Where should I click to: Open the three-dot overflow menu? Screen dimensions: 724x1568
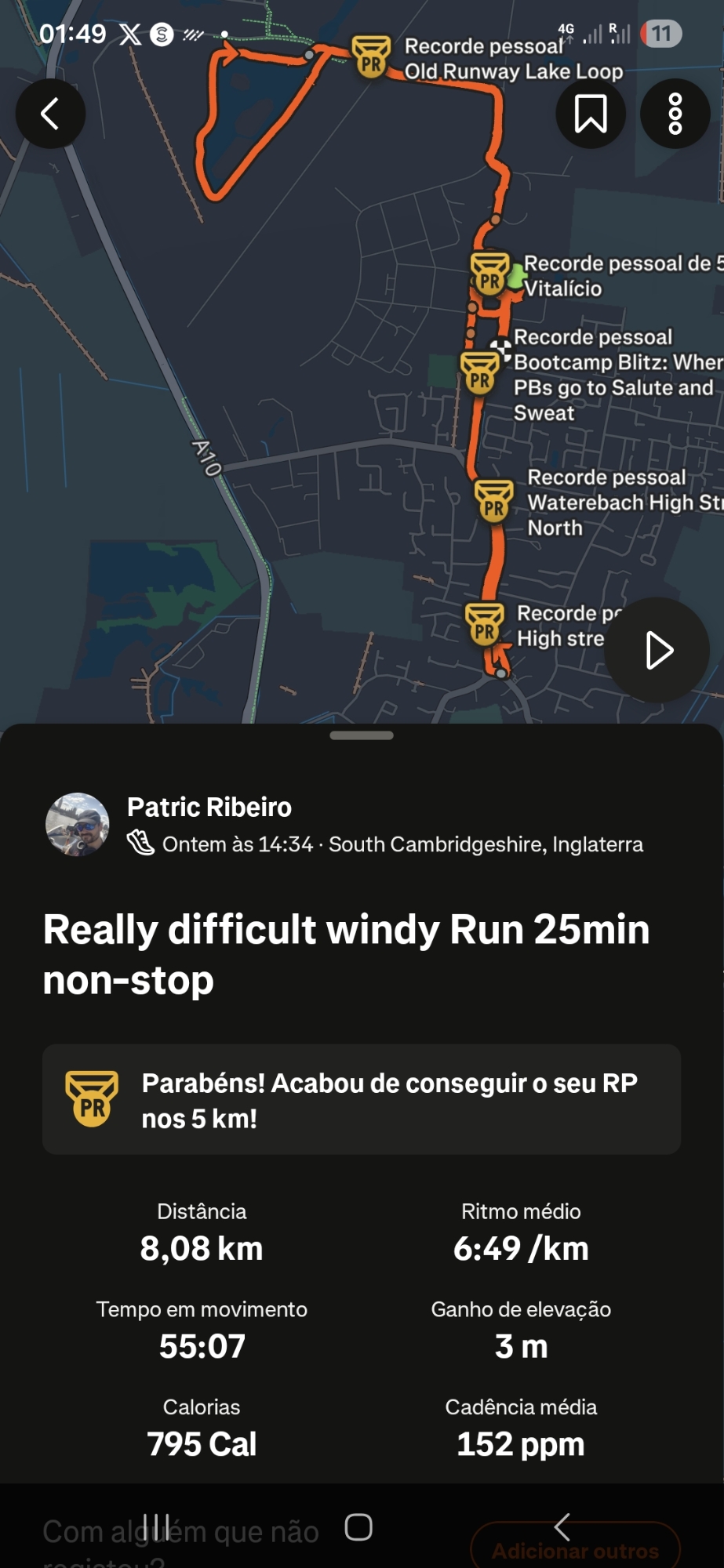tap(675, 114)
